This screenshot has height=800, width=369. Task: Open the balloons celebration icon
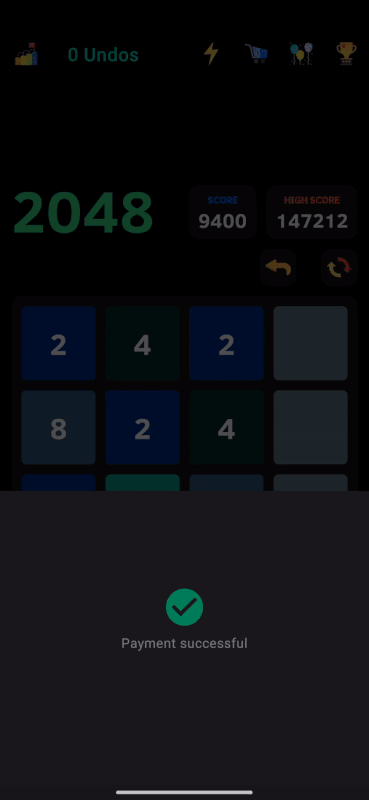[x=301, y=54]
